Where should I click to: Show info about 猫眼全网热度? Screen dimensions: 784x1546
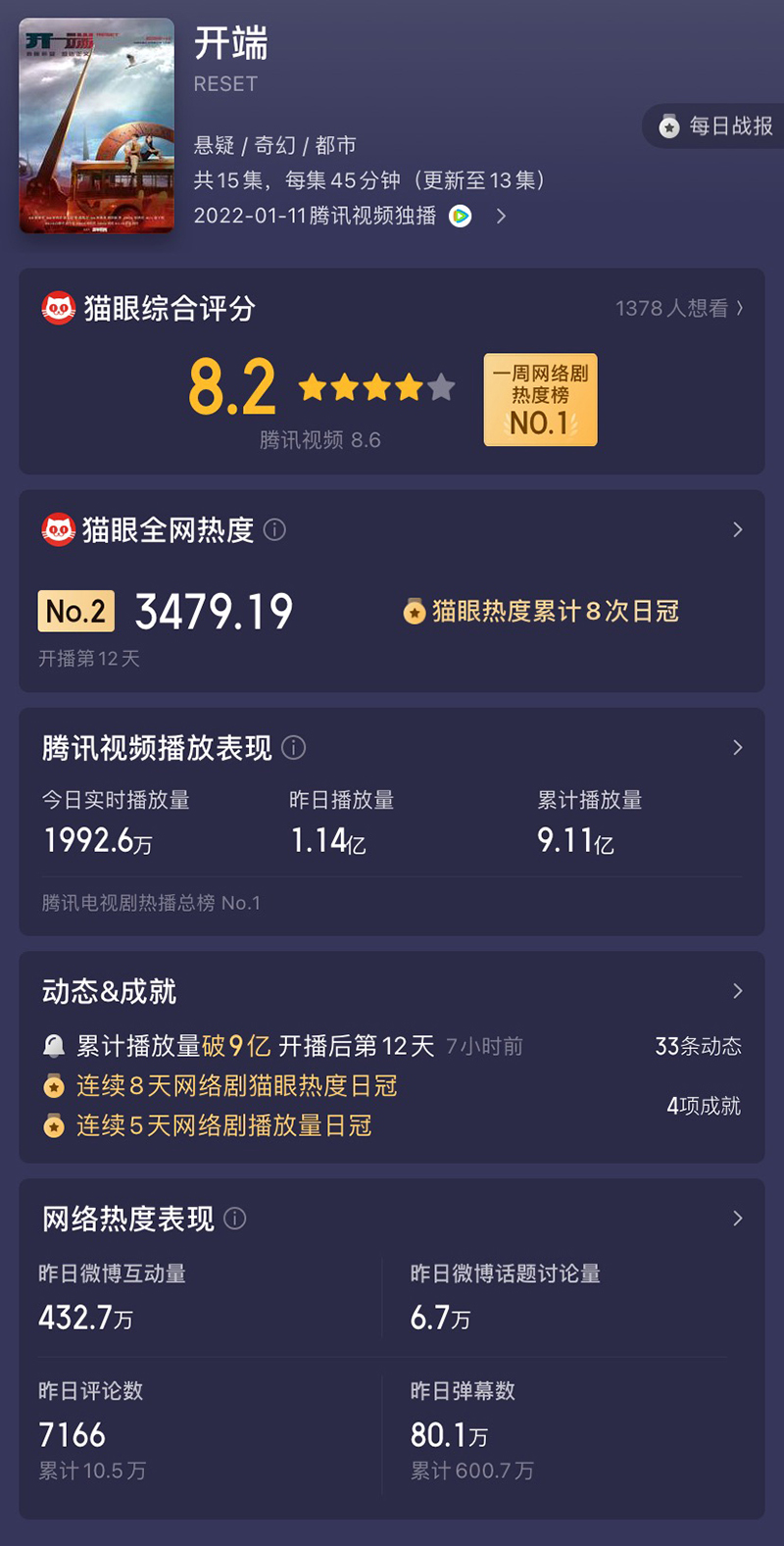(275, 530)
